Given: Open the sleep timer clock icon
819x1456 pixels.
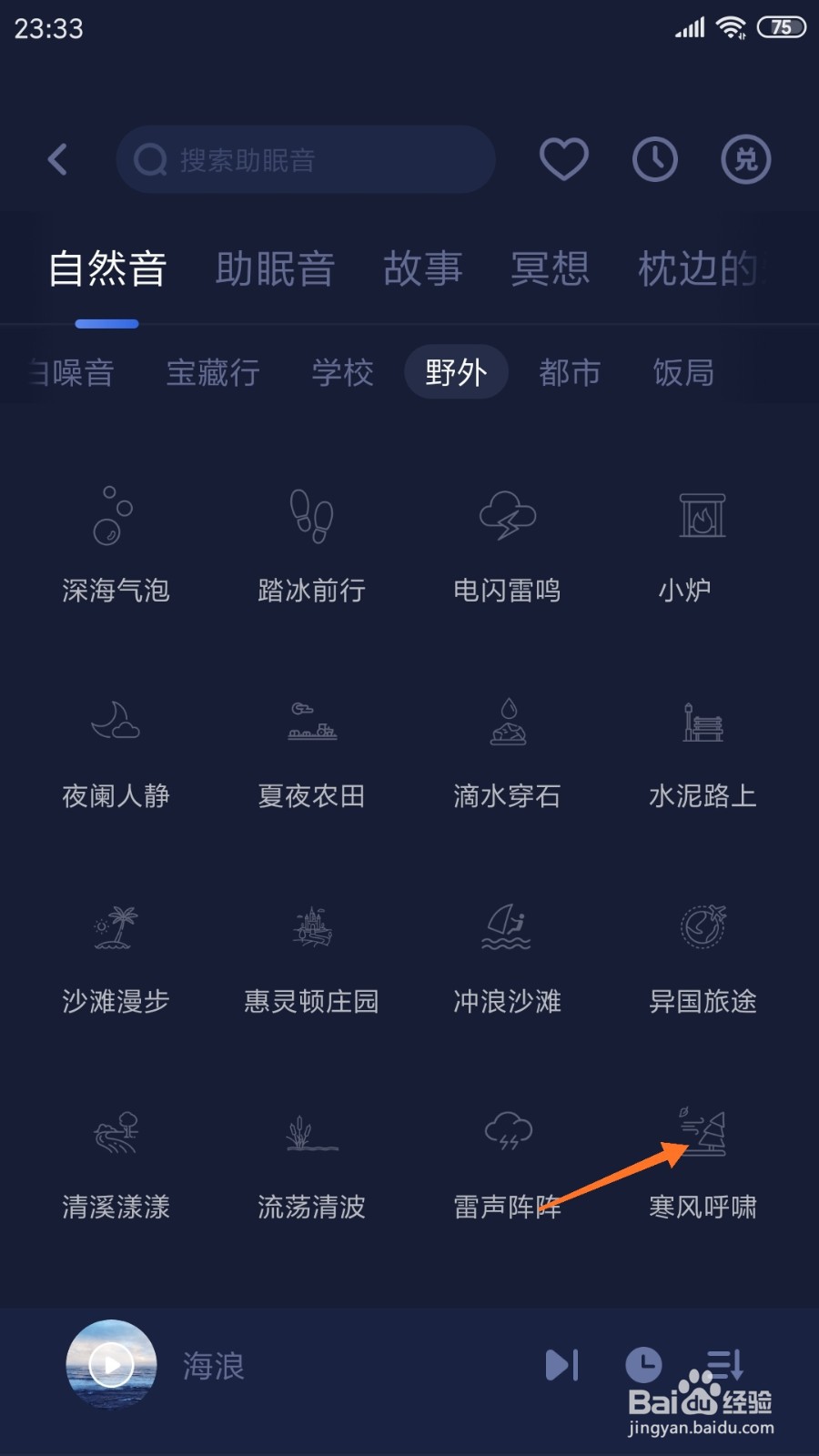Looking at the screenshot, I should pos(654,158).
